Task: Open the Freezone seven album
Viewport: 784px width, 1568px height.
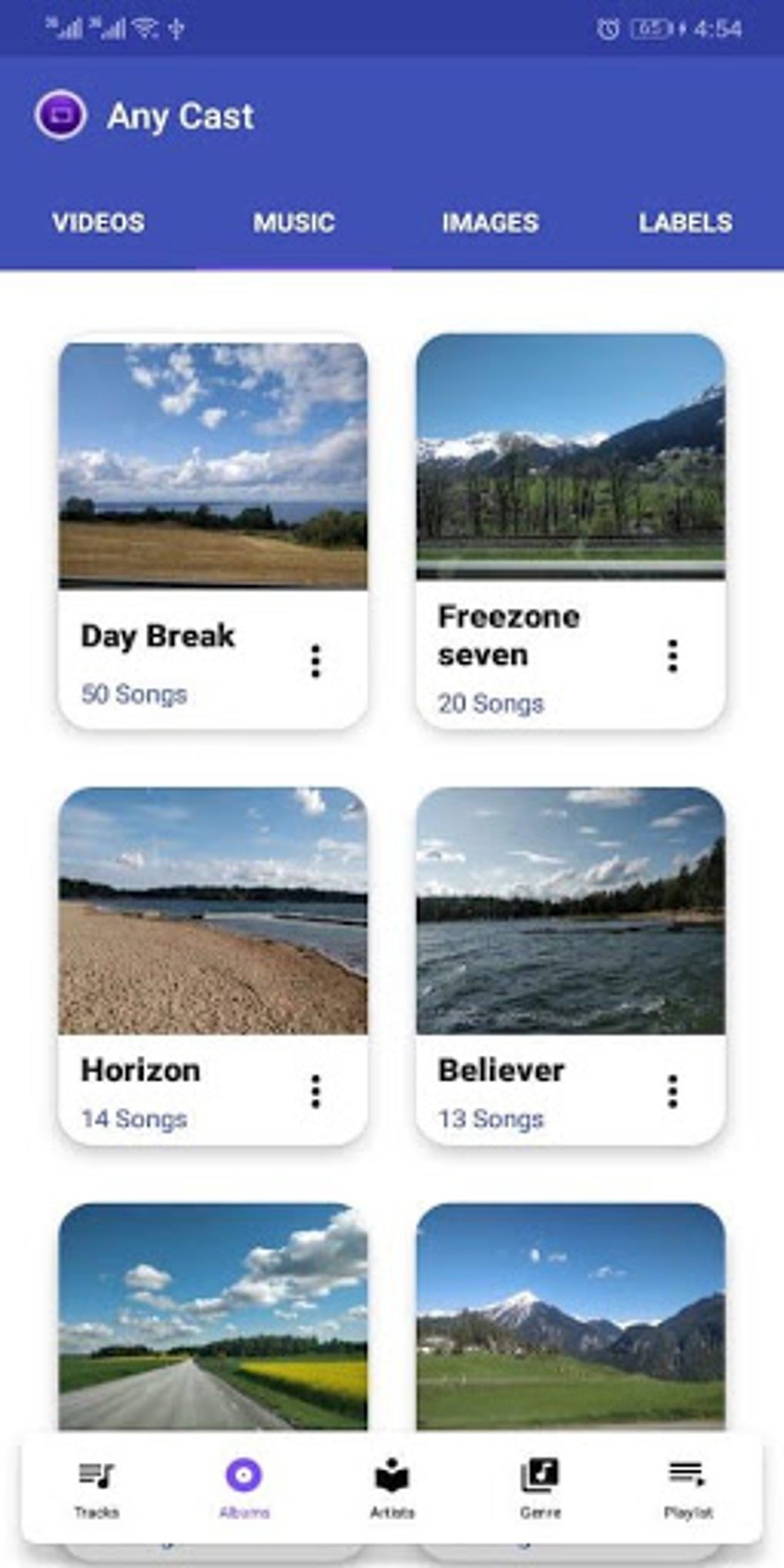Action: pyautogui.click(x=570, y=530)
